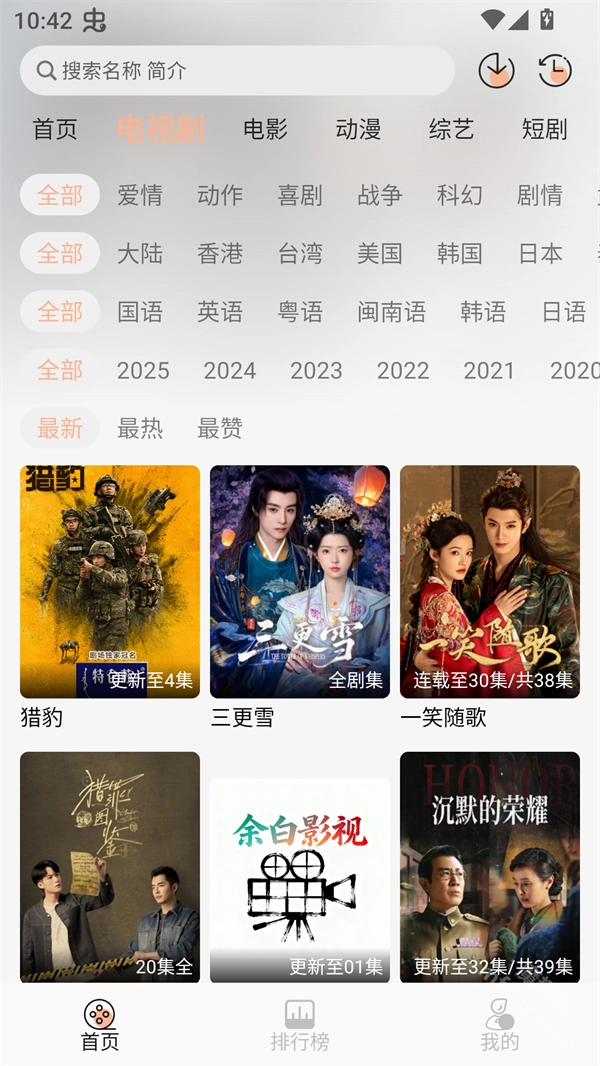Sort the list by 最赞

coord(220,429)
